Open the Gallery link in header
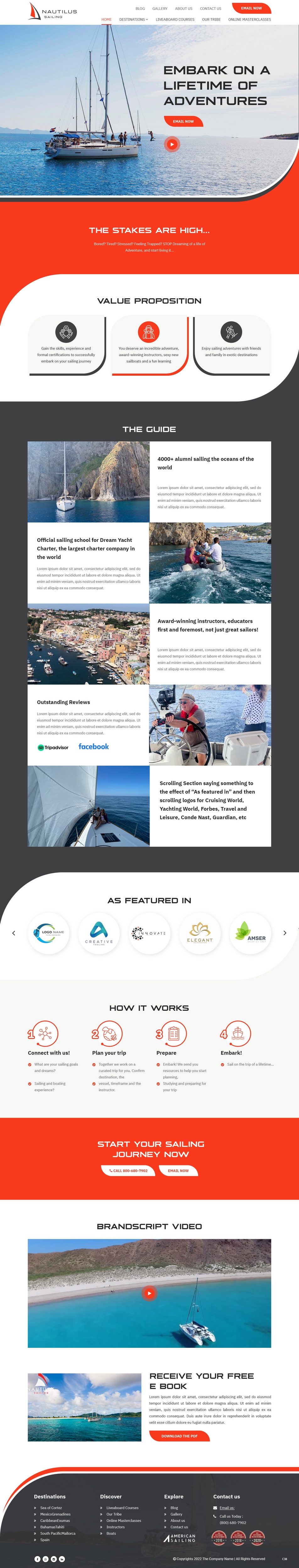The image size is (299, 1568). click(160, 8)
